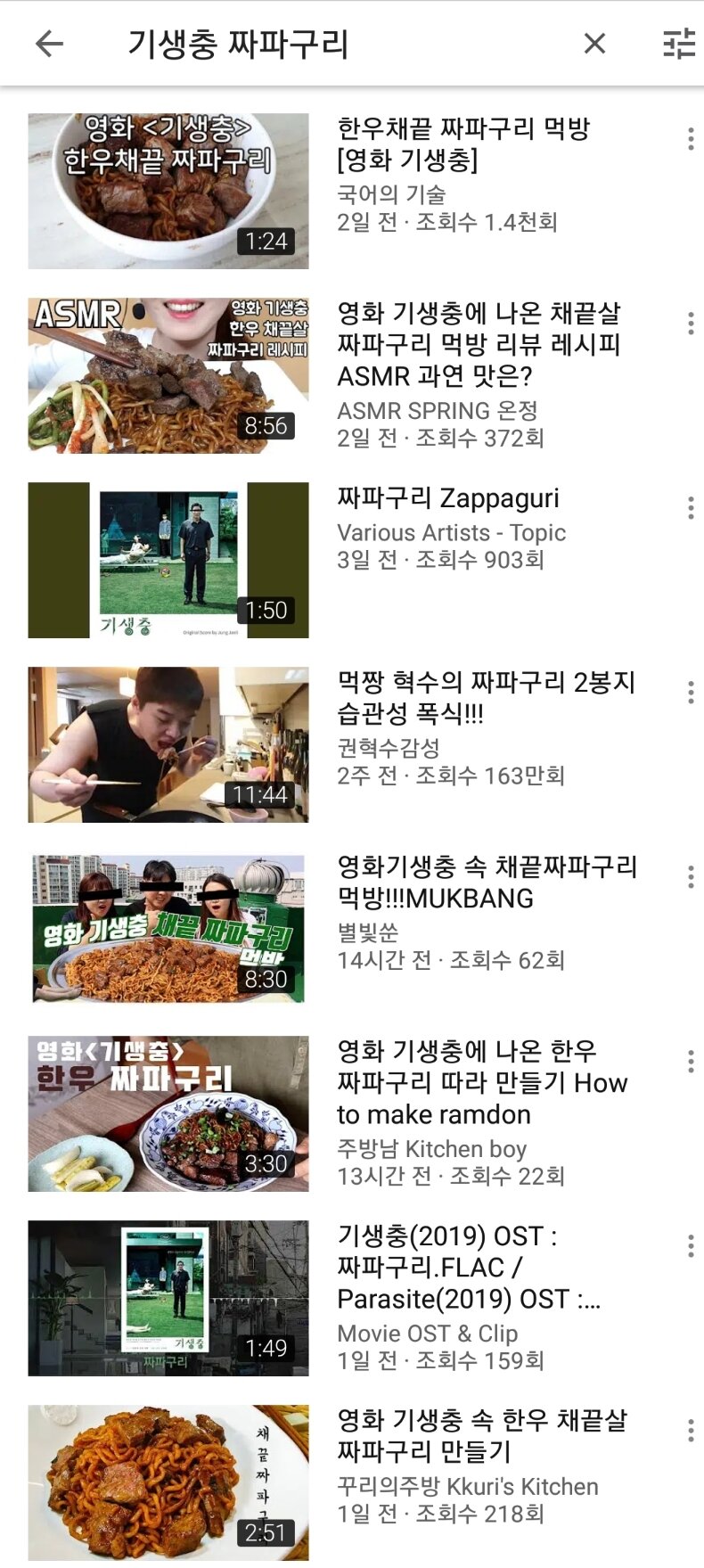Image resolution: width=704 pixels, height=1568 pixels.
Task: Open the search filters icon
Action: point(679,44)
